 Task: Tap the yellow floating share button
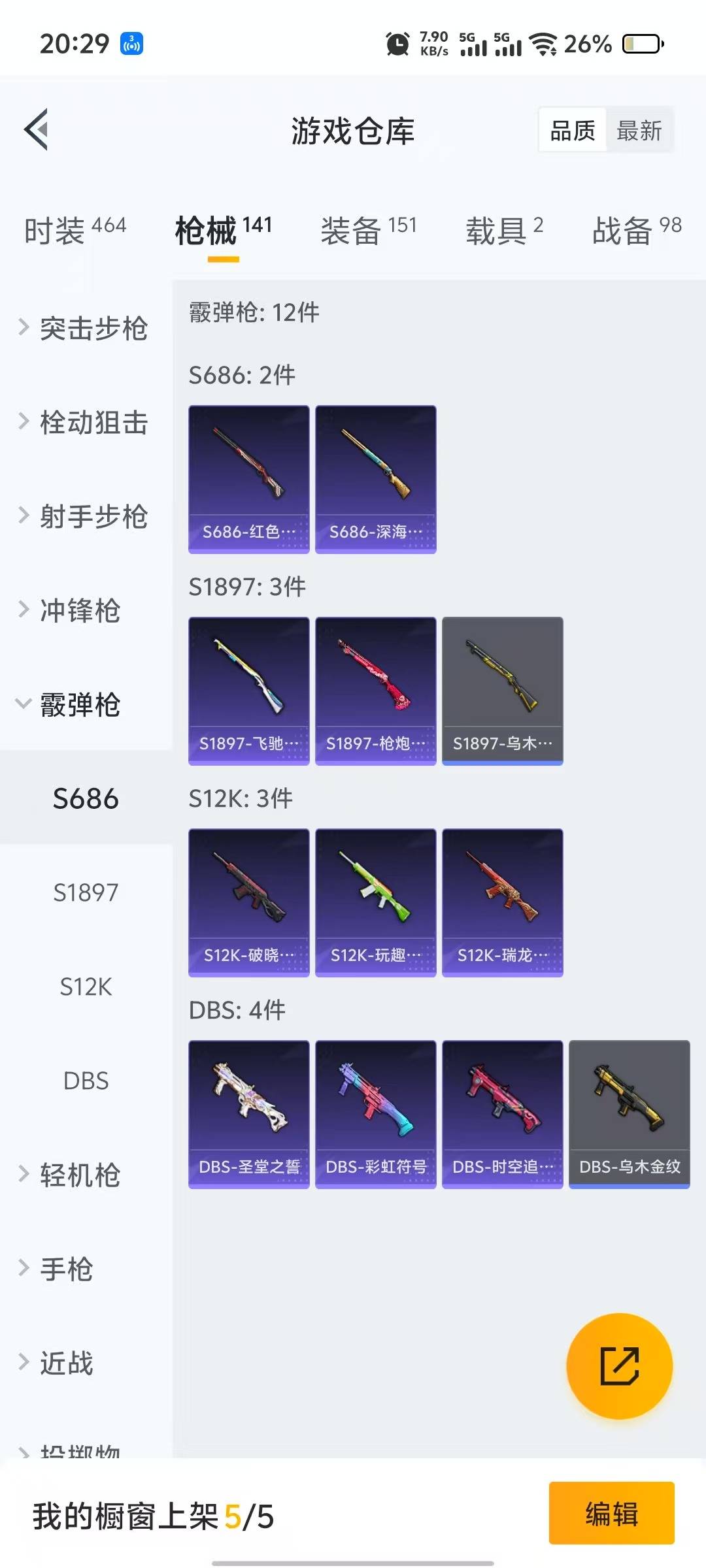pyautogui.click(x=619, y=1366)
